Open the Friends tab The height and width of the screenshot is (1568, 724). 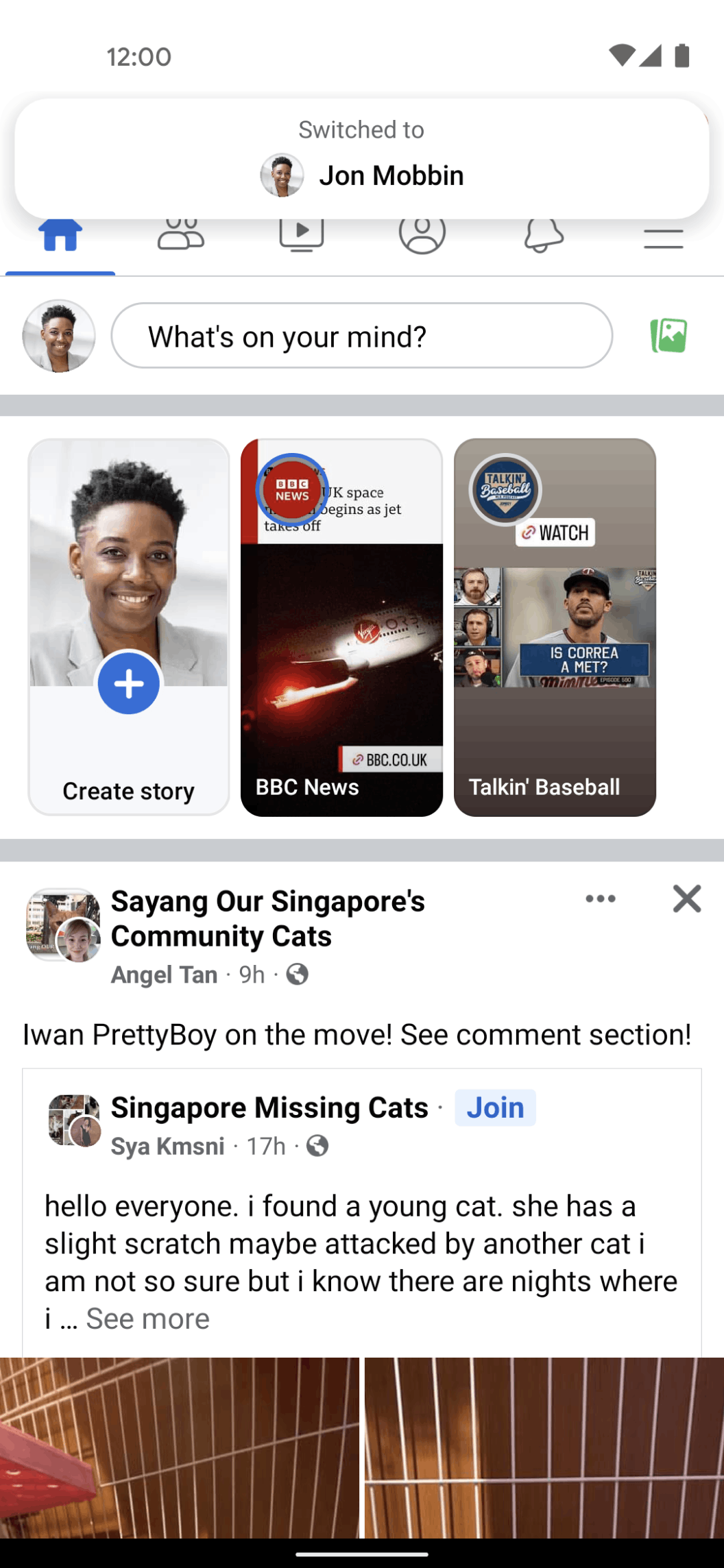pyautogui.click(x=181, y=237)
